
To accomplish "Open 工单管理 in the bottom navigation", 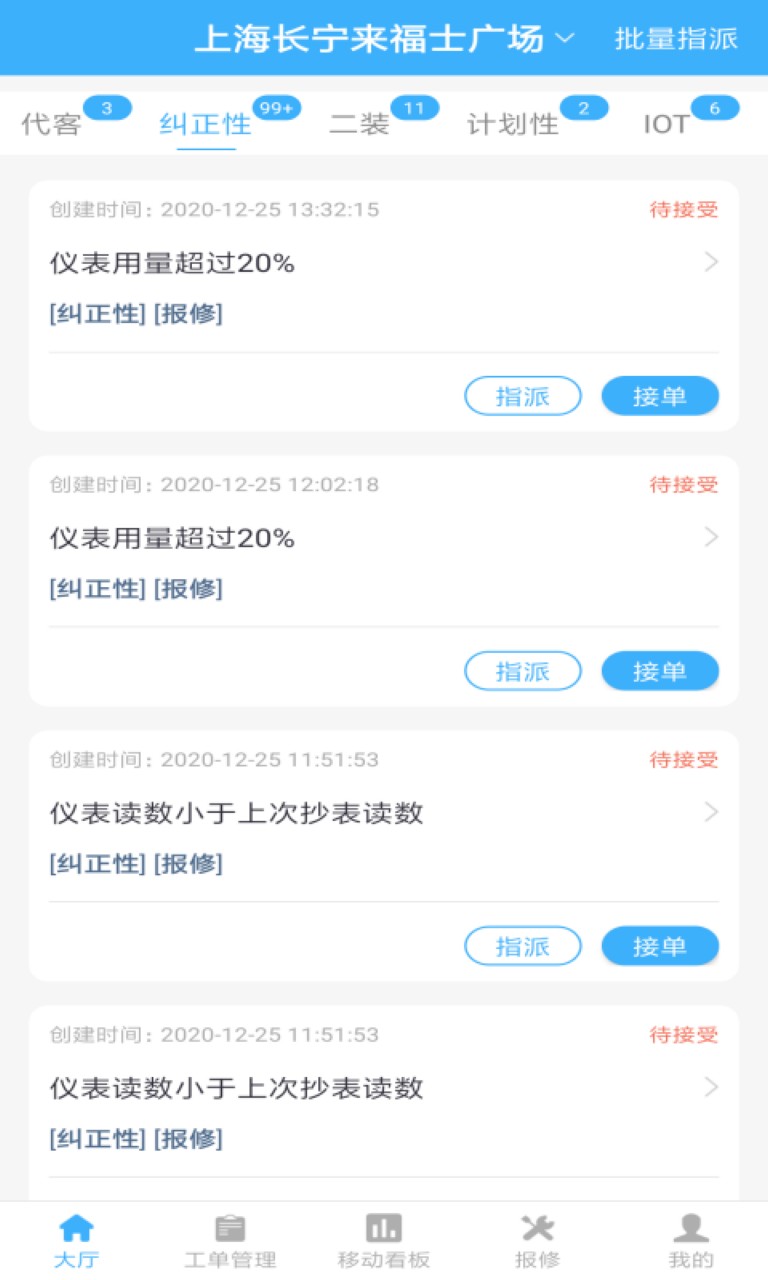I will coord(229,1235).
